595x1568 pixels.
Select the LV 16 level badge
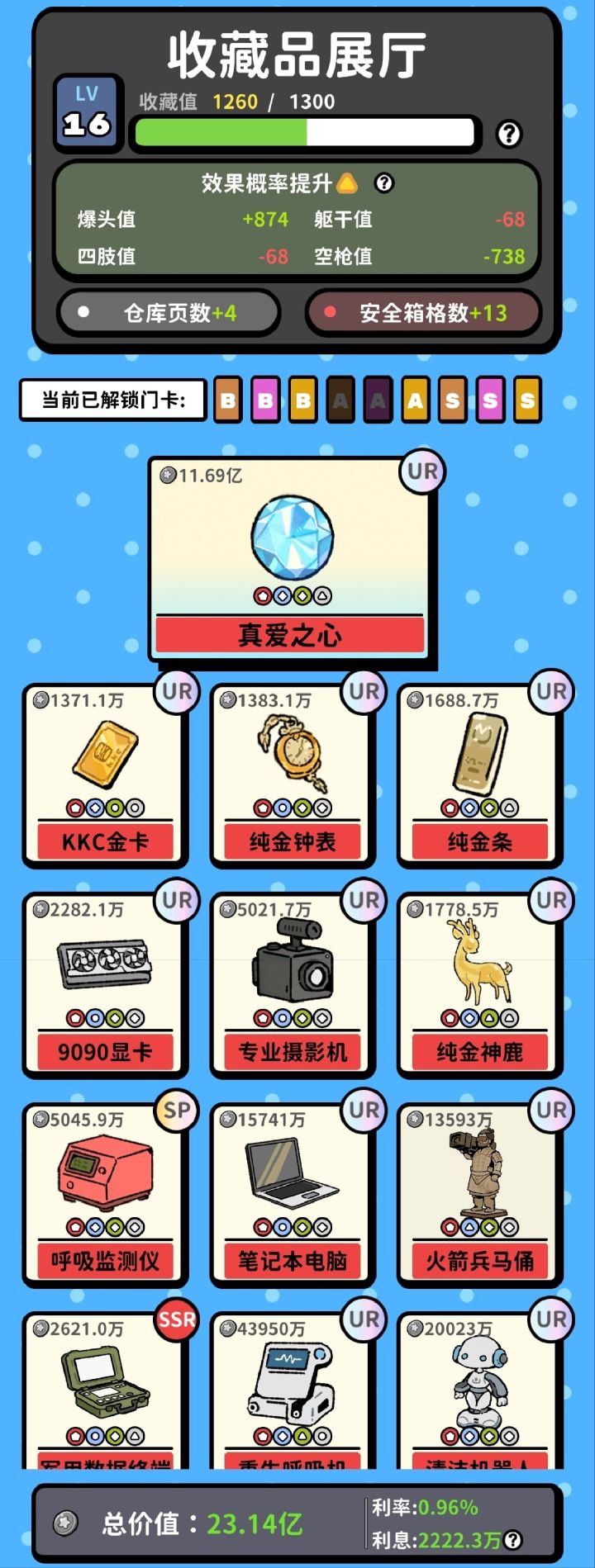pyautogui.click(x=85, y=110)
